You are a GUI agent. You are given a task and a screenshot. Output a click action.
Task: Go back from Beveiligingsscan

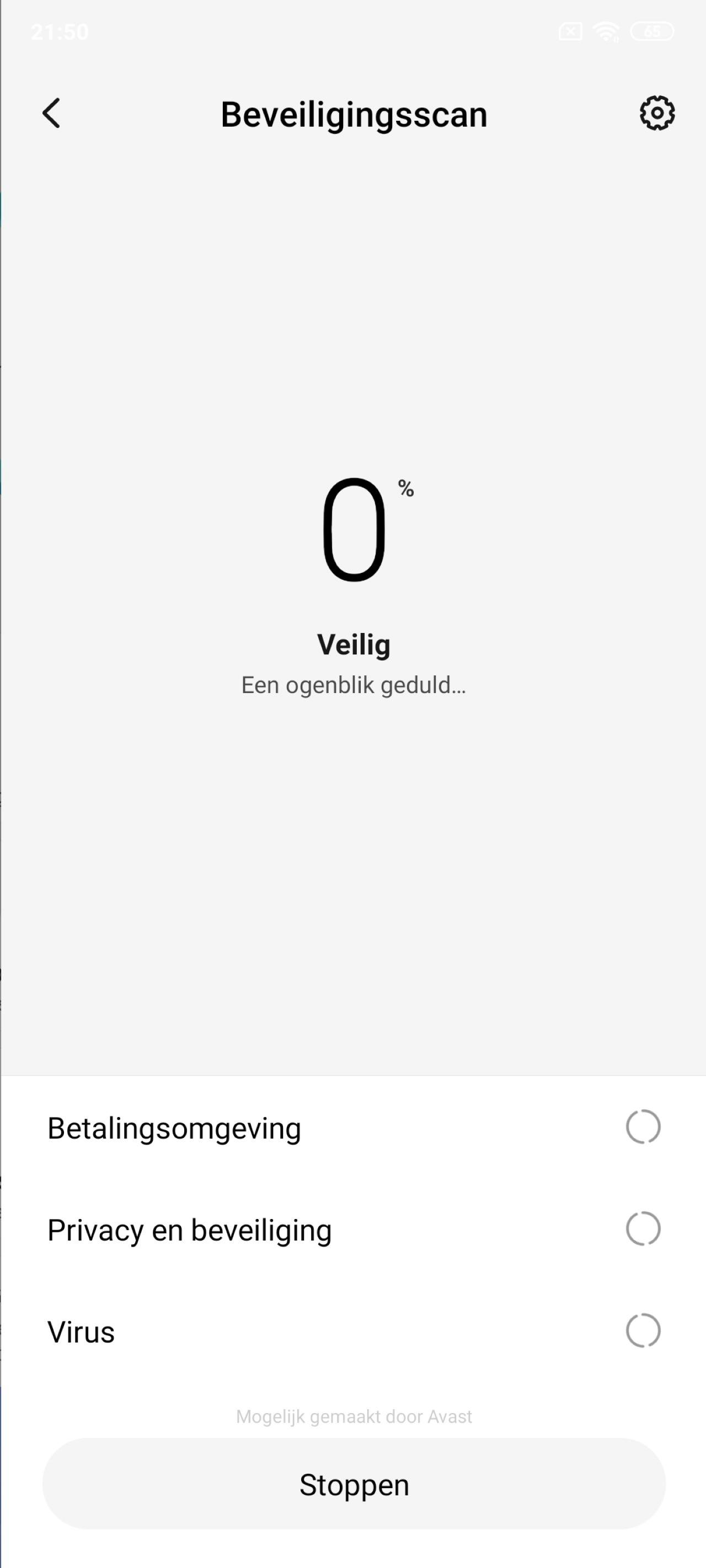click(x=52, y=113)
